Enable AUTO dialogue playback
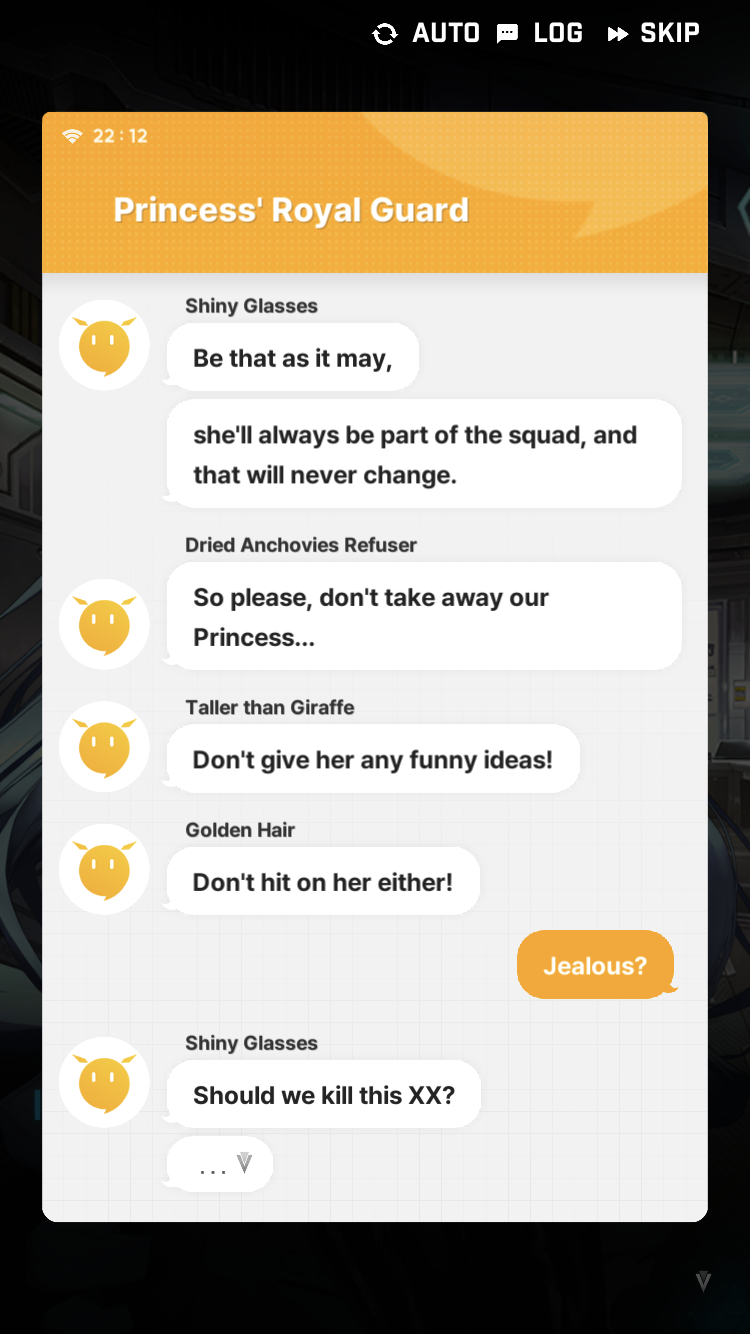The height and width of the screenshot is (1334, 750). (x=426, y=33)
